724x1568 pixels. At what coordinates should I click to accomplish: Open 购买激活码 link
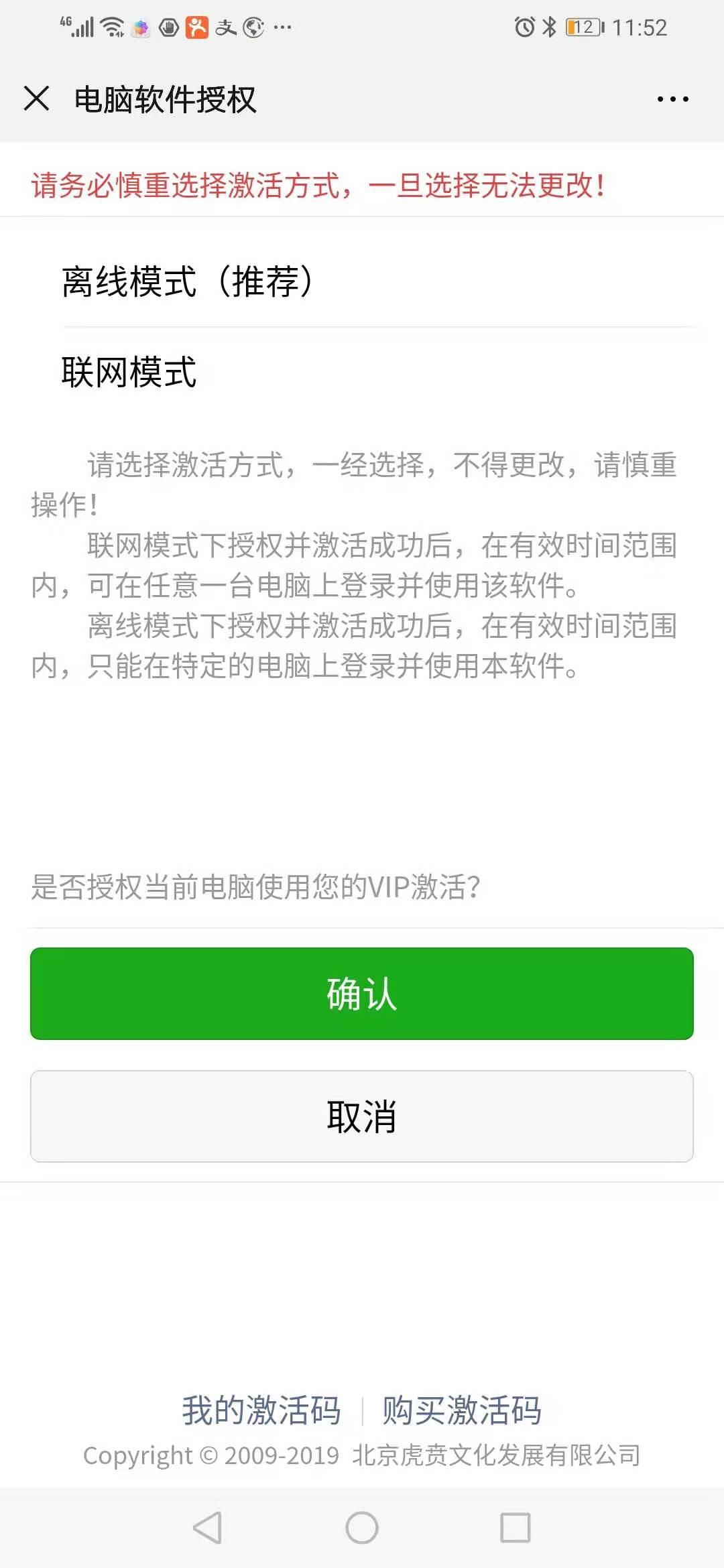click(x=461, y=1410)
